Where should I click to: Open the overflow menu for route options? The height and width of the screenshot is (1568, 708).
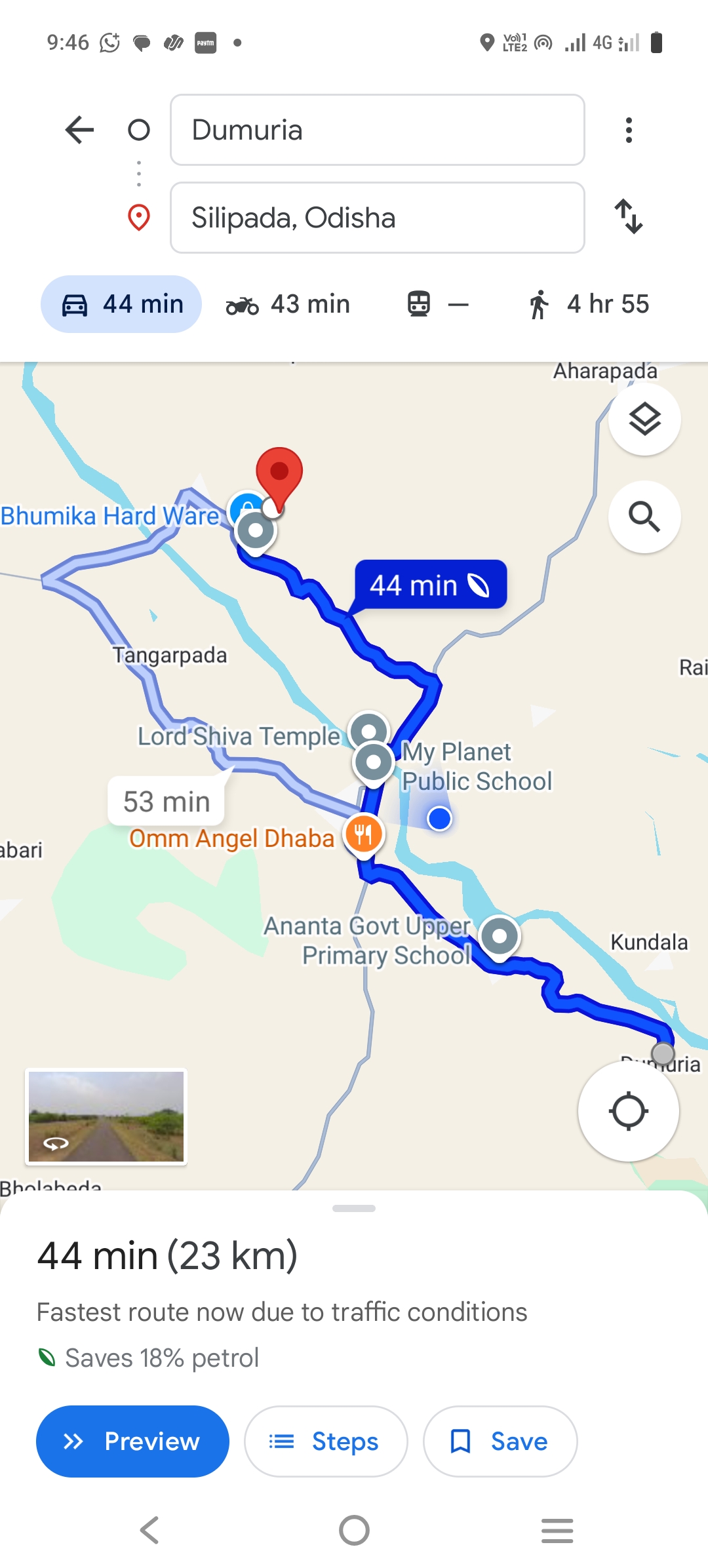click(x=629, y=130)
